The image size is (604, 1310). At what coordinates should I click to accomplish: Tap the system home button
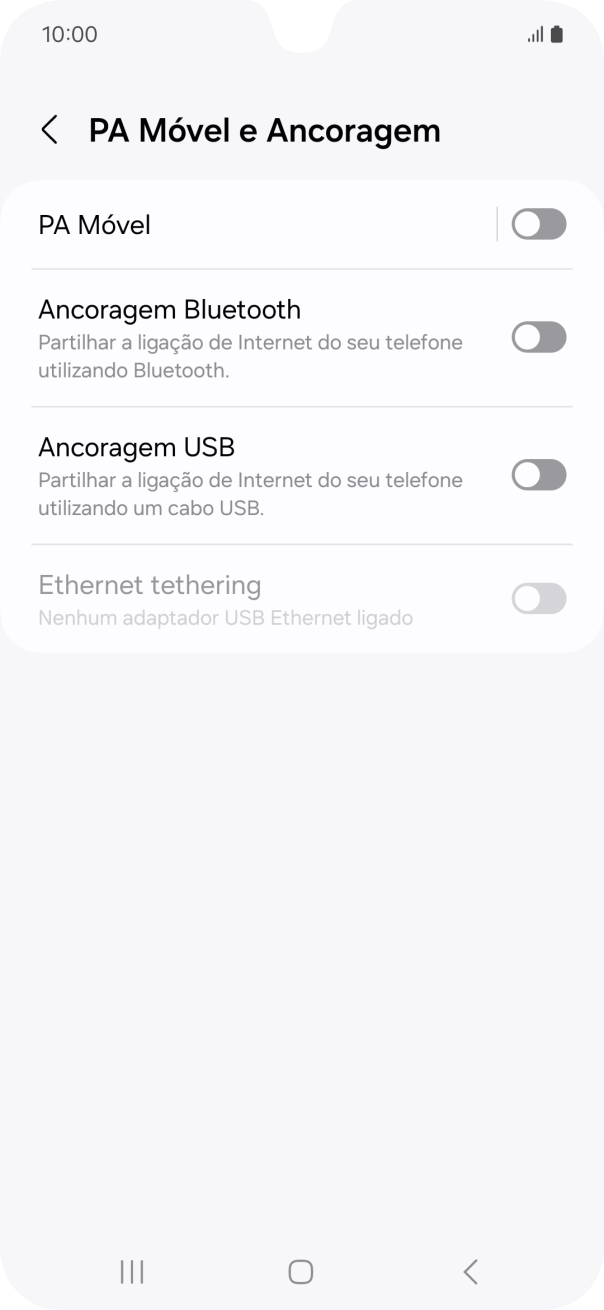click(x=301, y=1271)
